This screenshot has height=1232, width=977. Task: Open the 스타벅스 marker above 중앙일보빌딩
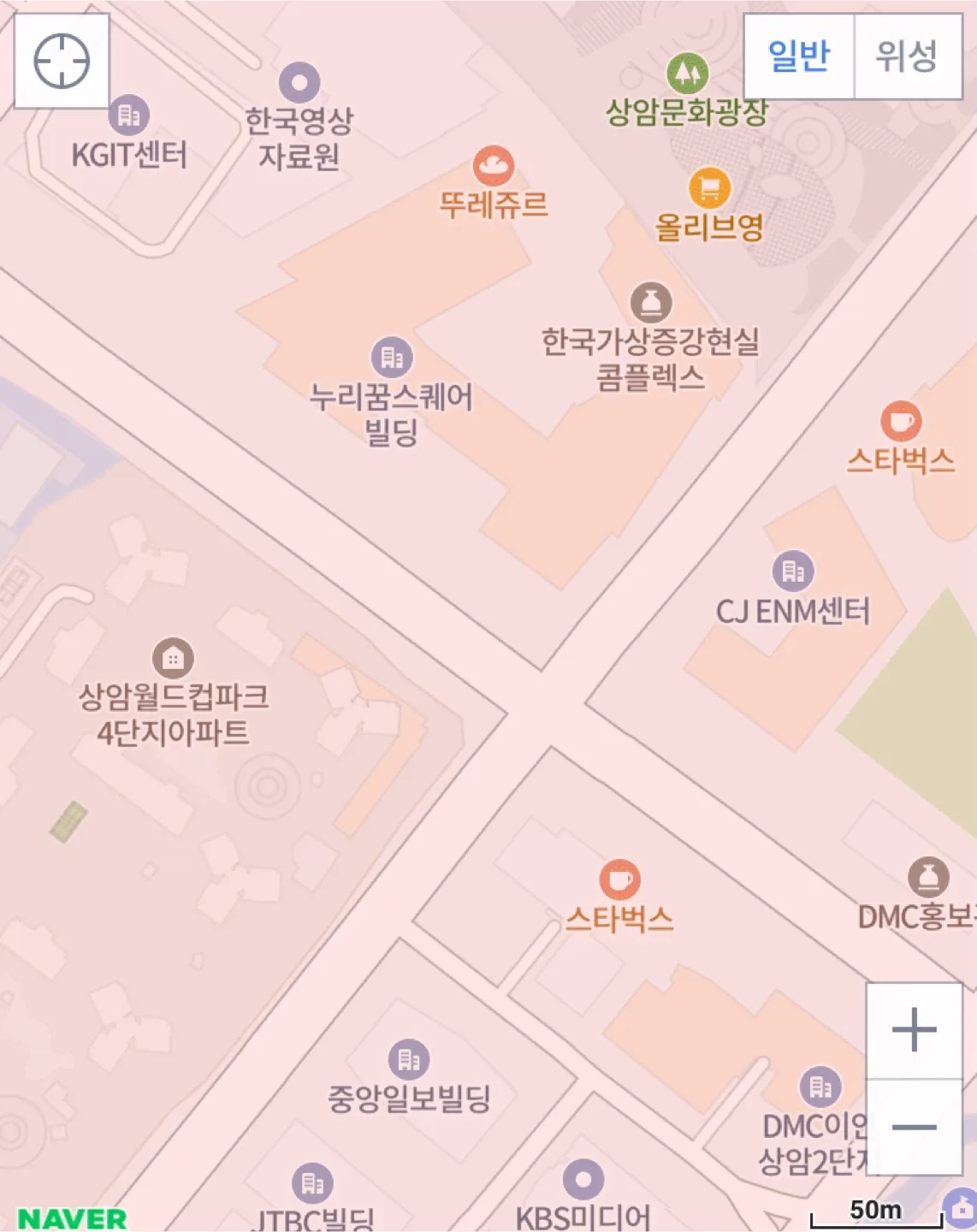[619, 880]
